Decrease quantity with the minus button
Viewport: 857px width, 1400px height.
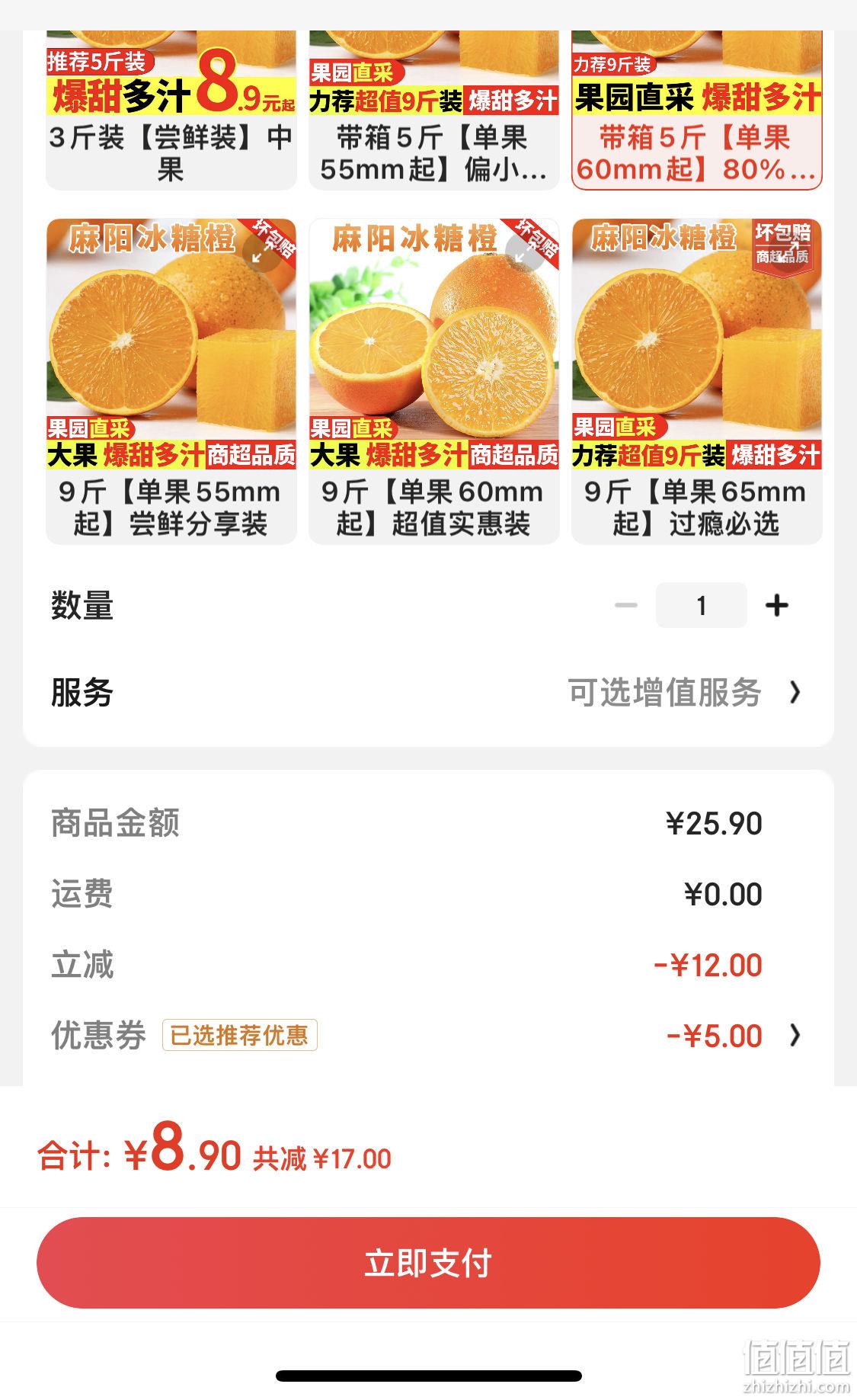click(x=626, y=606)
